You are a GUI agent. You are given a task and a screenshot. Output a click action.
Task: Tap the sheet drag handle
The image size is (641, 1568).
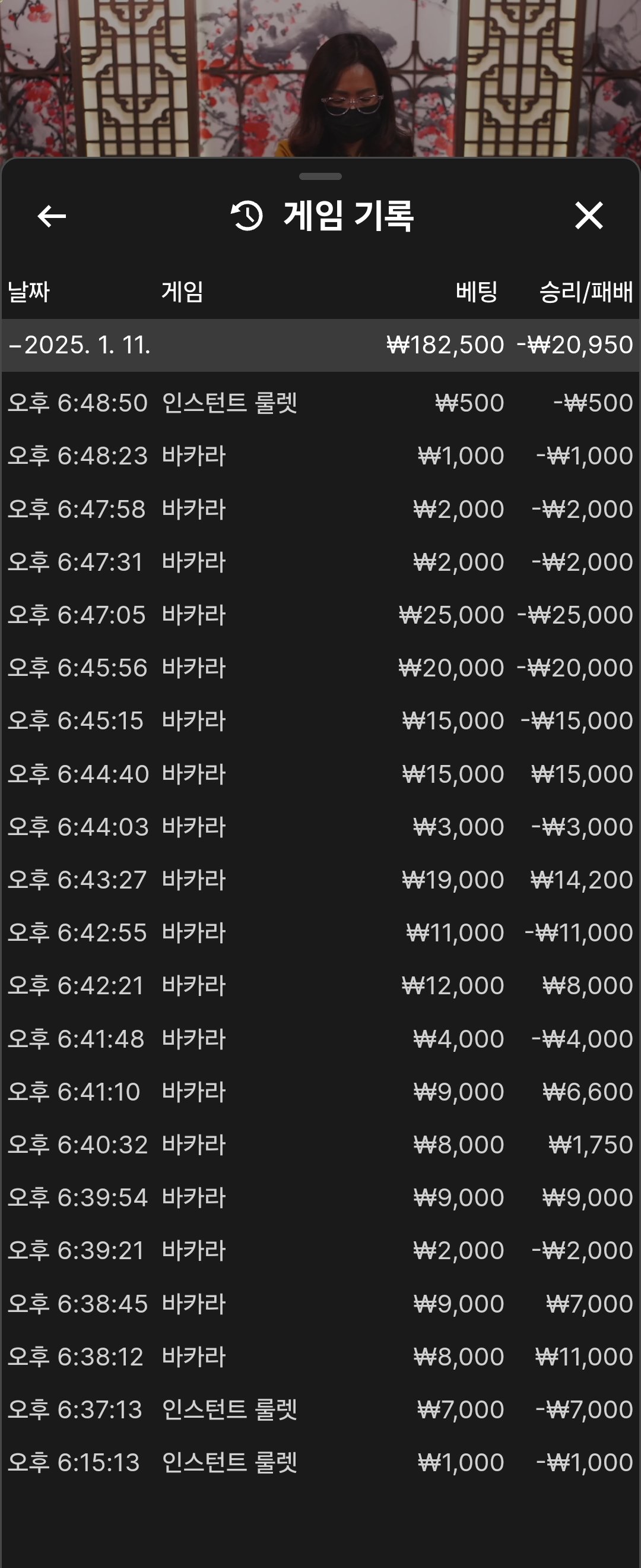coord(320,176)
